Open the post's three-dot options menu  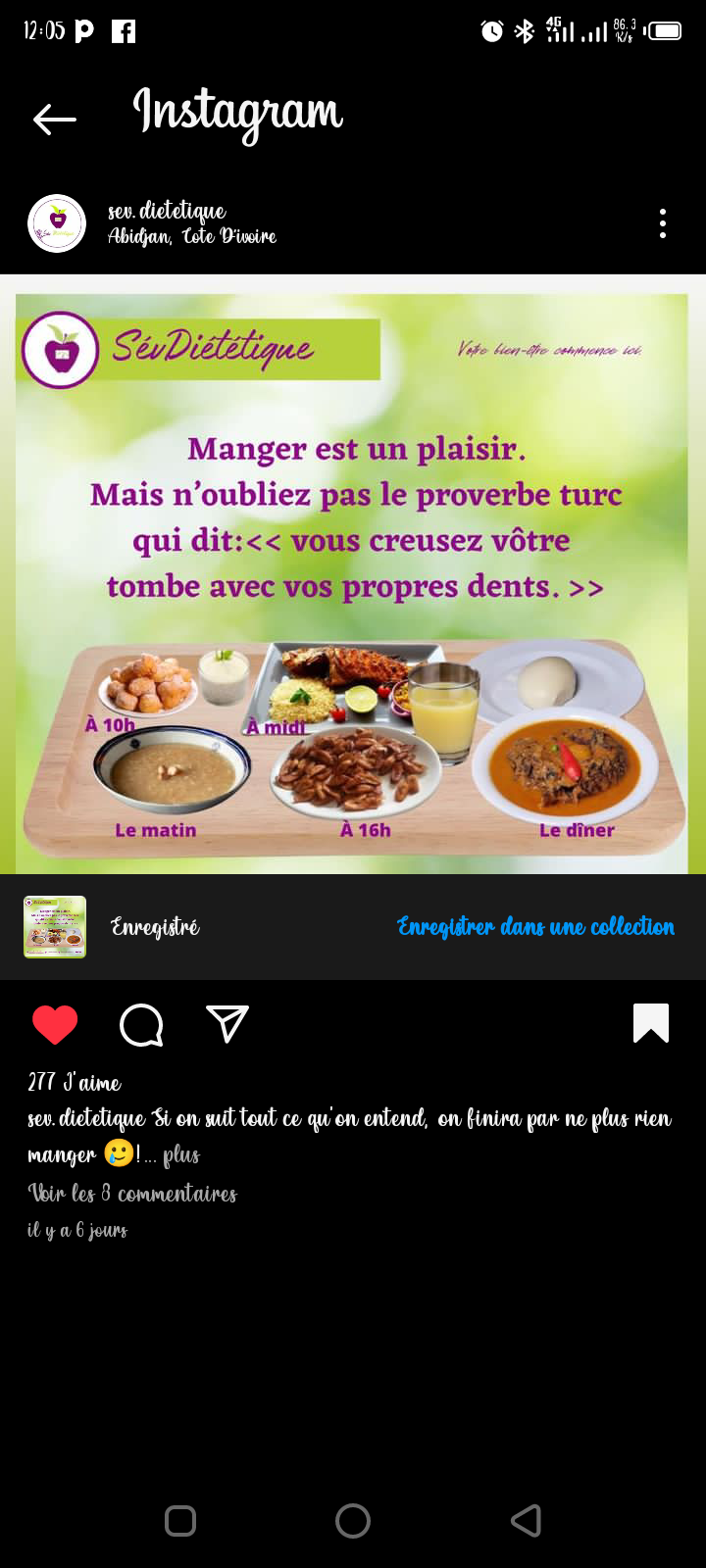(663, 223)
